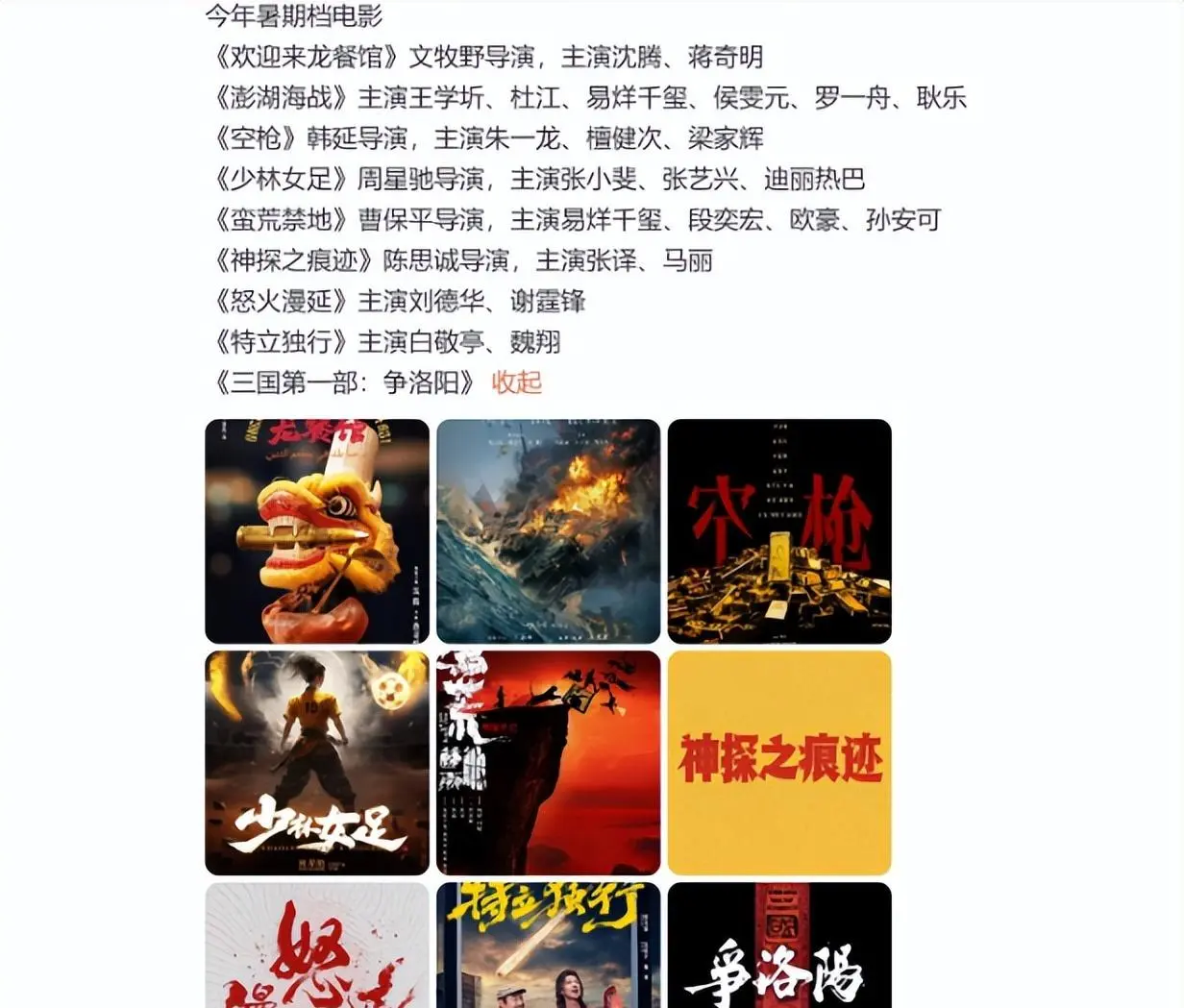
Task: Open the yellow 神探之痕迹 image
Action: click(779, 763)
